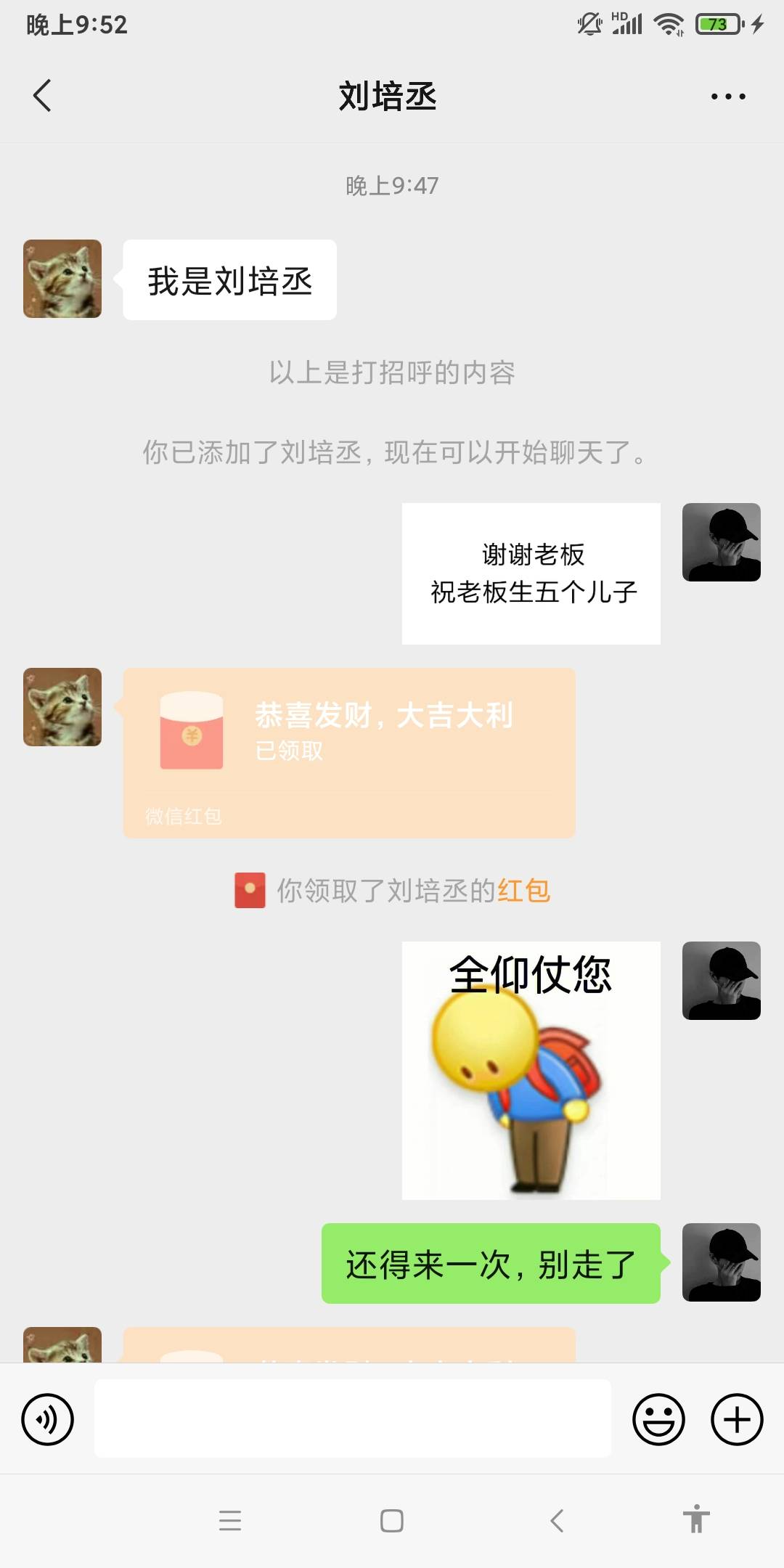
Task: Open the plus attachment menu
Action: (736, 1419)
